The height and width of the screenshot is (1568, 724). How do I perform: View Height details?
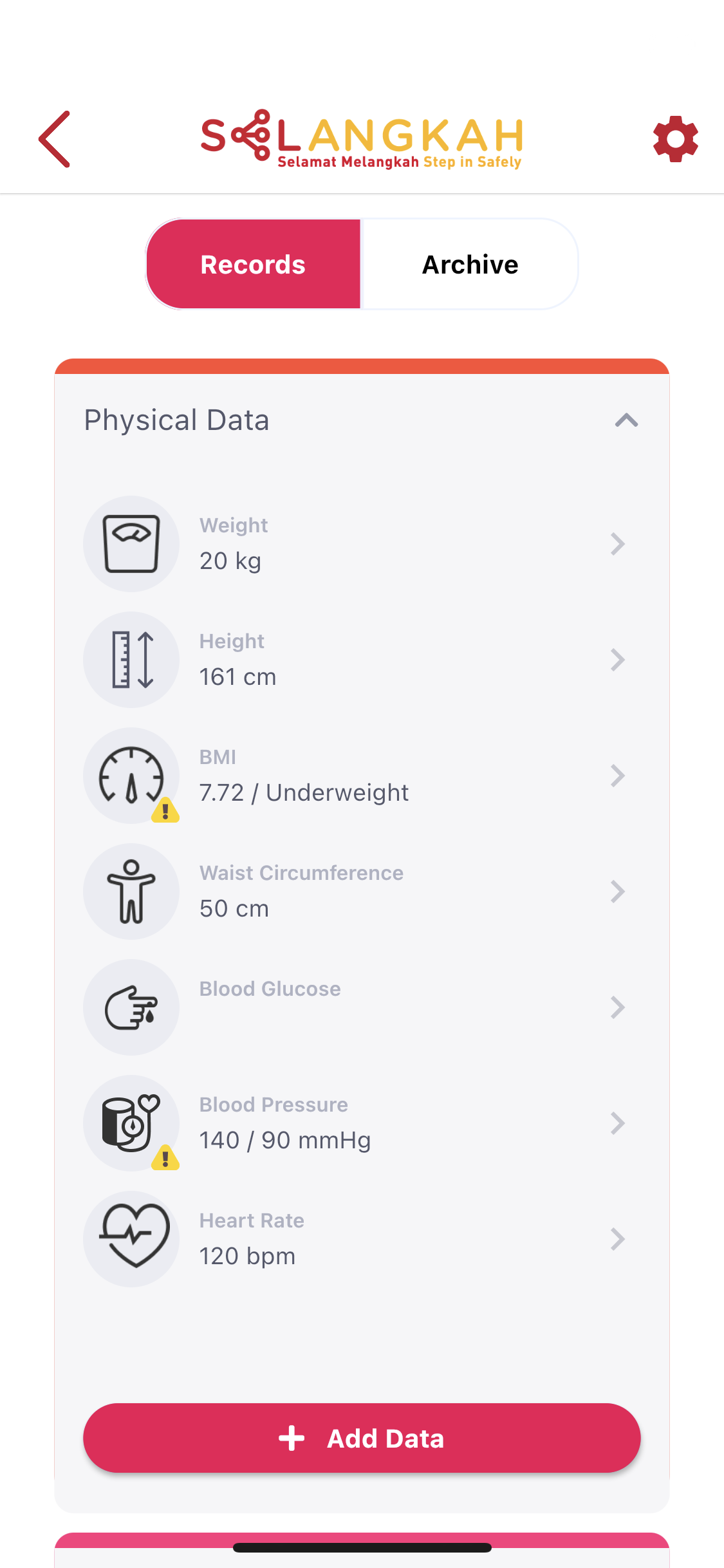pos(360,660)
